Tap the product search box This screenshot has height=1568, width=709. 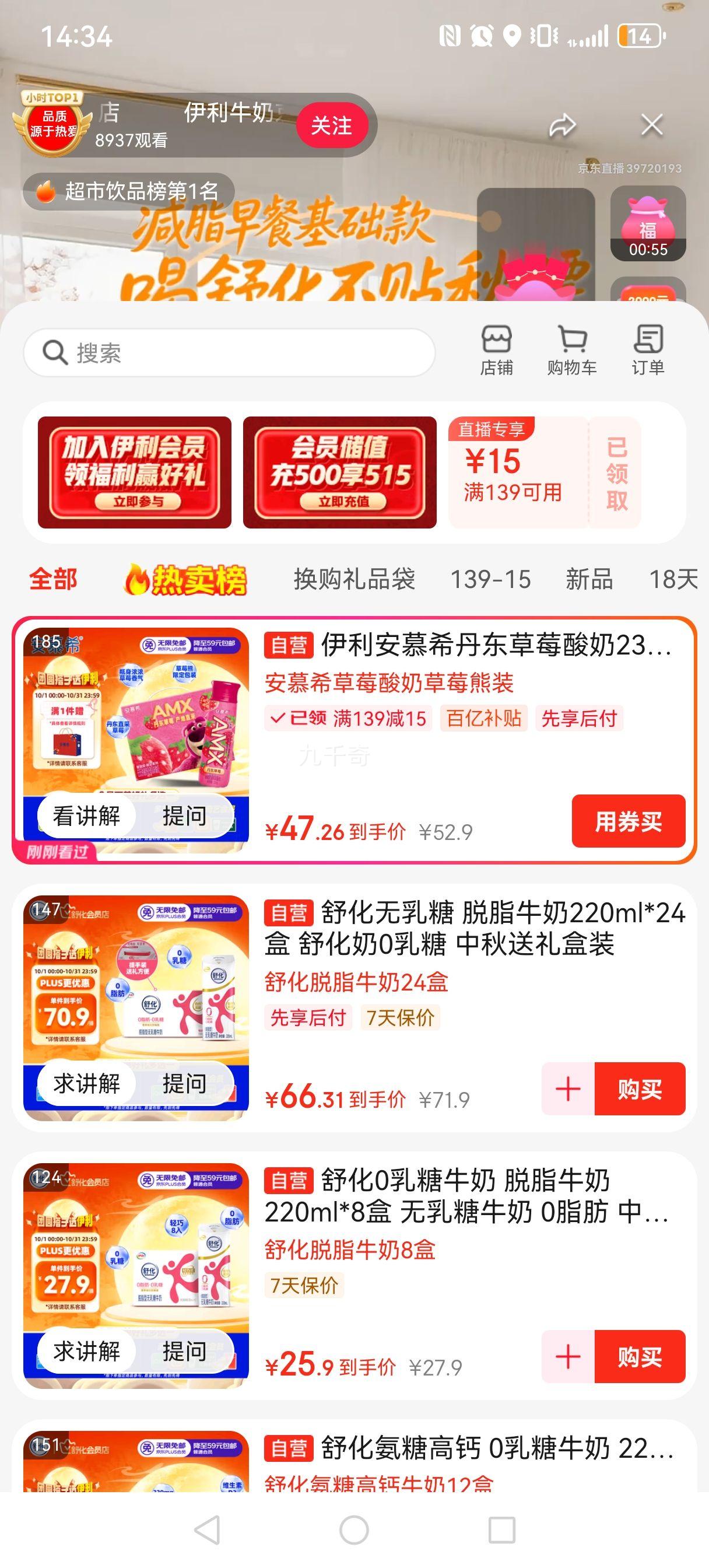[229, 352]
